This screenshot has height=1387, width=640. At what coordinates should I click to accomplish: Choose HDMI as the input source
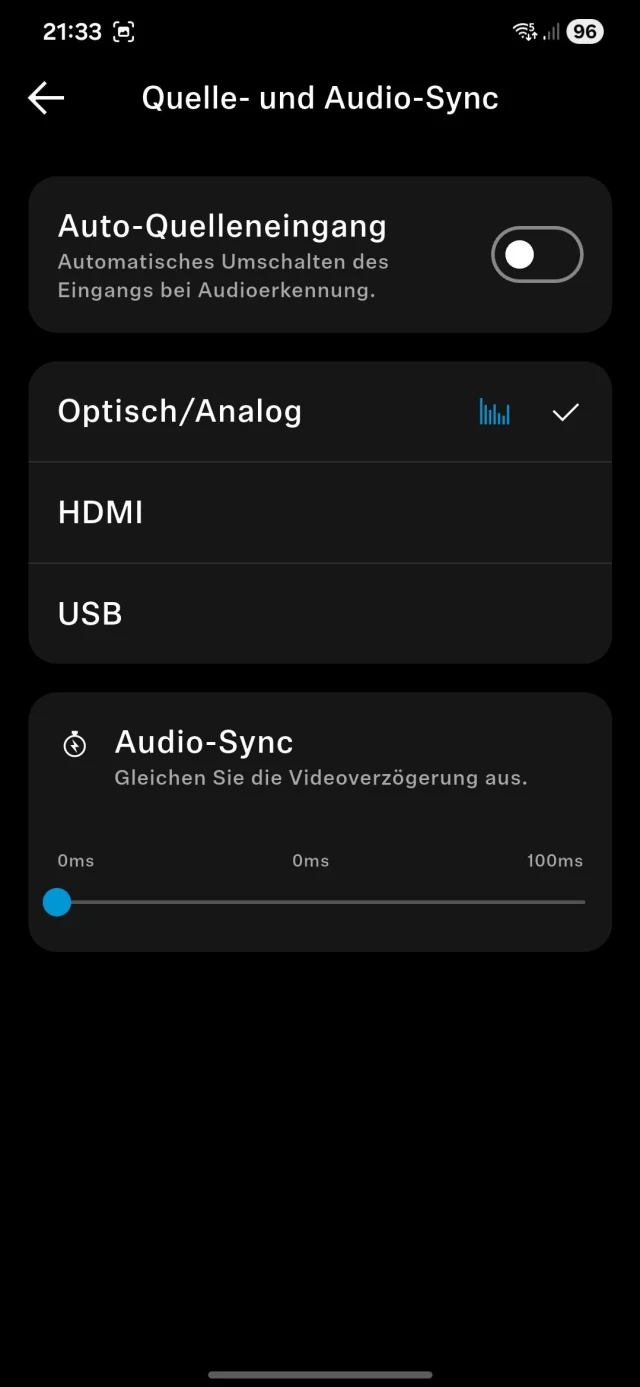(100, 513)
